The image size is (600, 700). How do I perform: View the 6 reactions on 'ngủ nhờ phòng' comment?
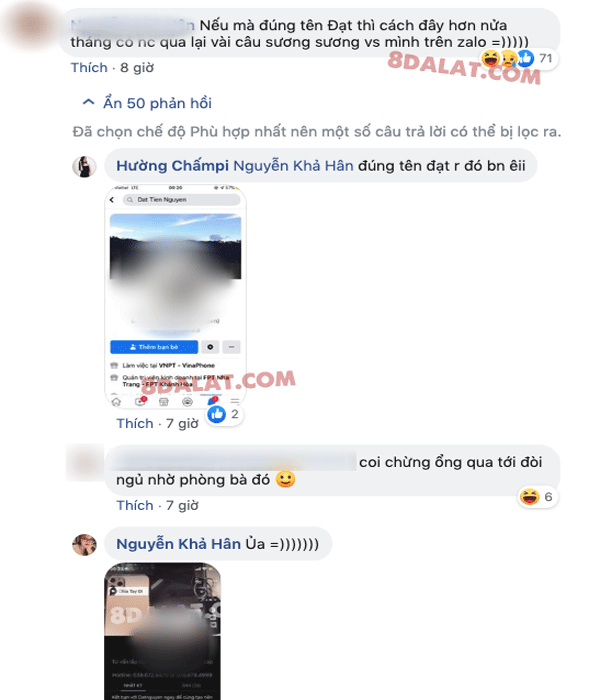pos(538,497)
